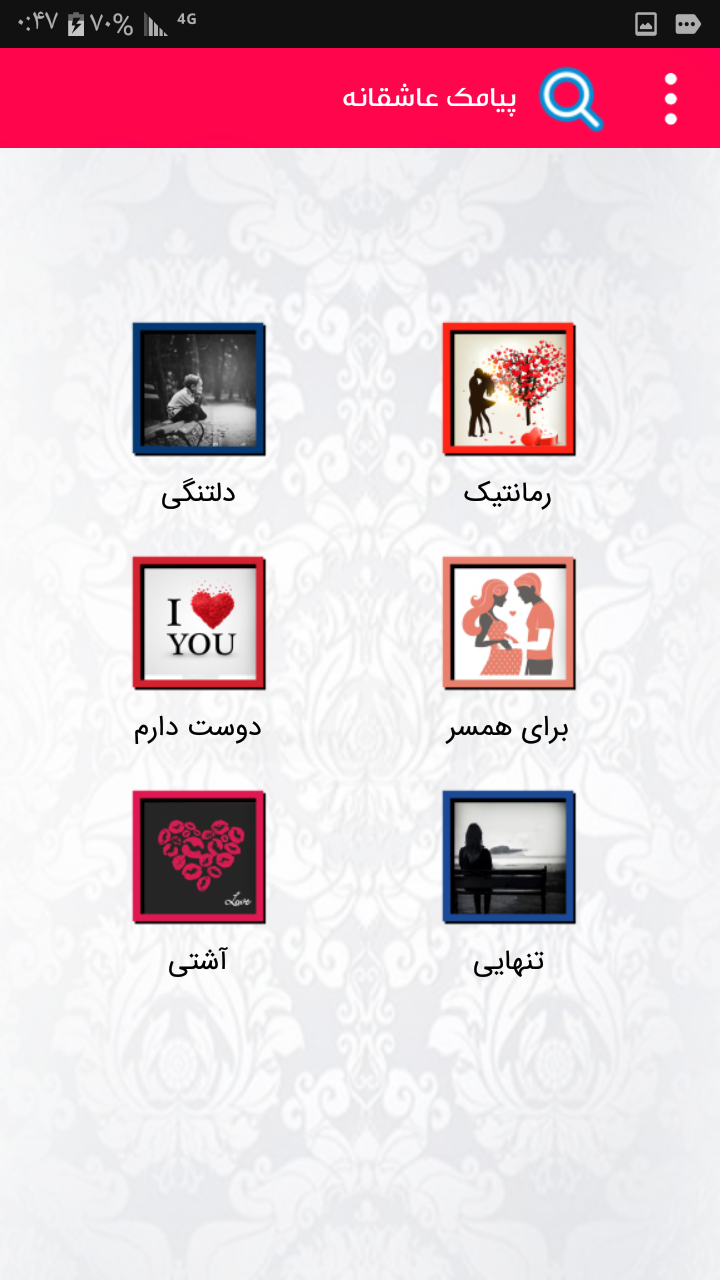Open the search magnifier icon
The image size is (720, 1280).
(572, 99)
